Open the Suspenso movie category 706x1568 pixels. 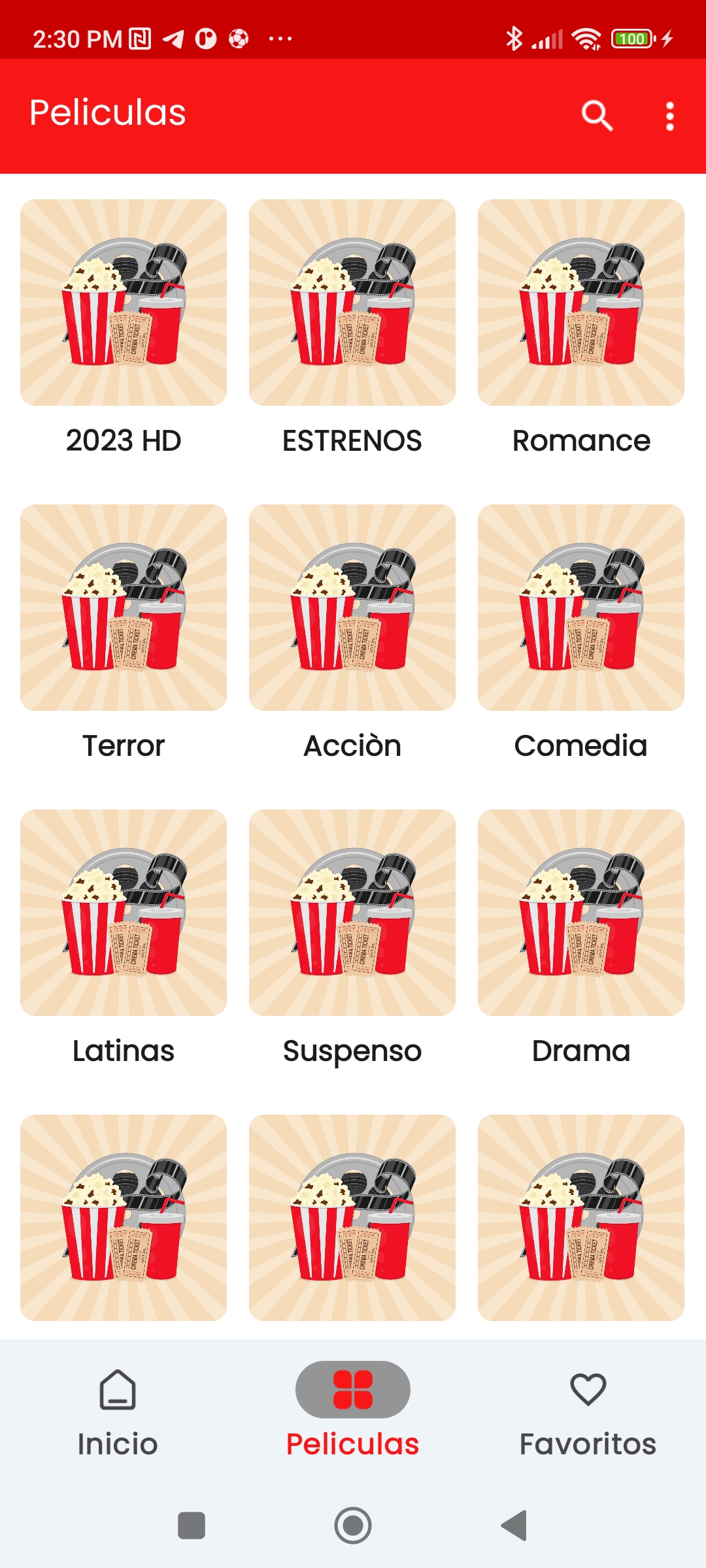(353, 913)
